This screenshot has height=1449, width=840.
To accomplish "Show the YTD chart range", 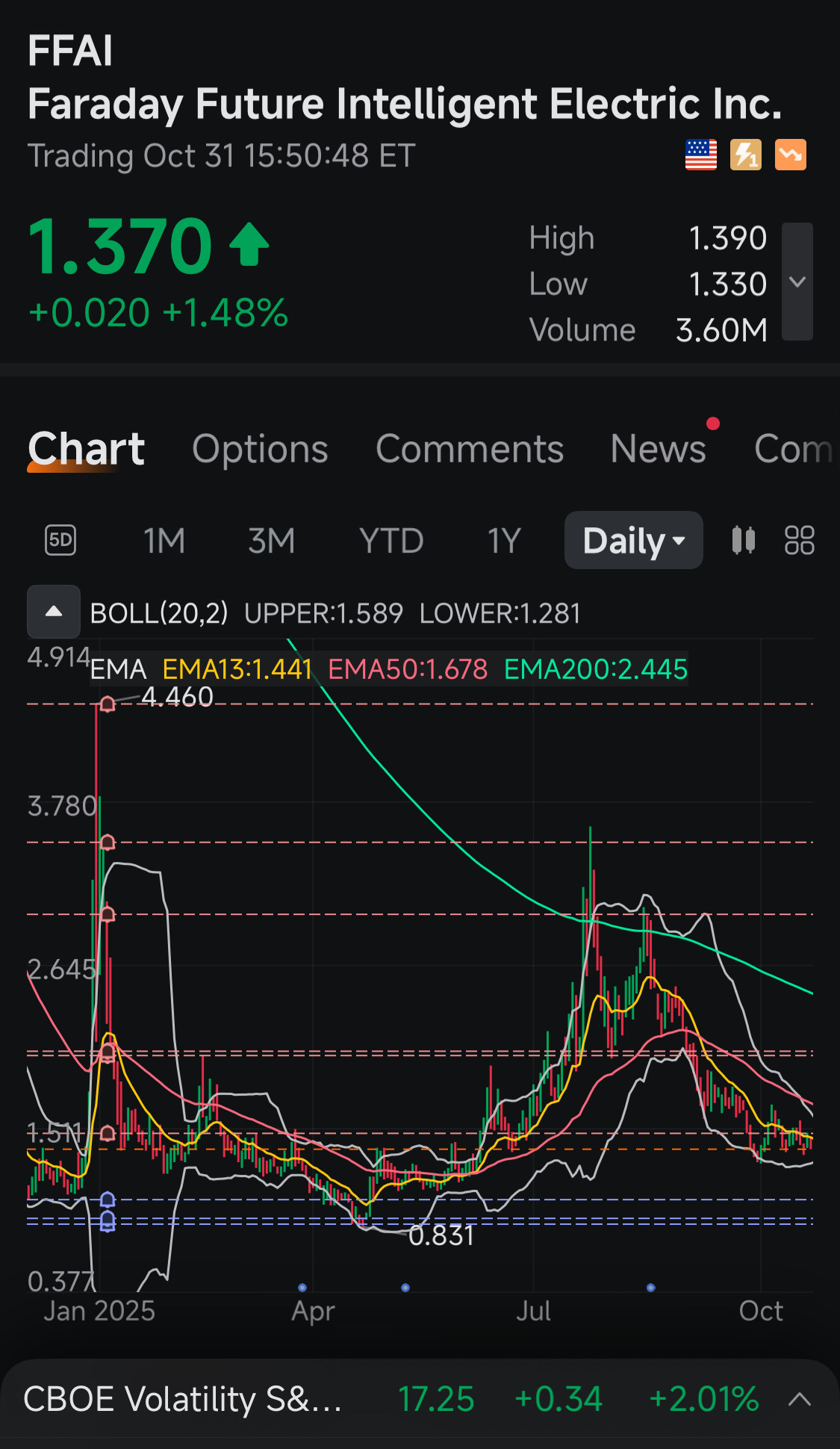I will pos(391,541).
